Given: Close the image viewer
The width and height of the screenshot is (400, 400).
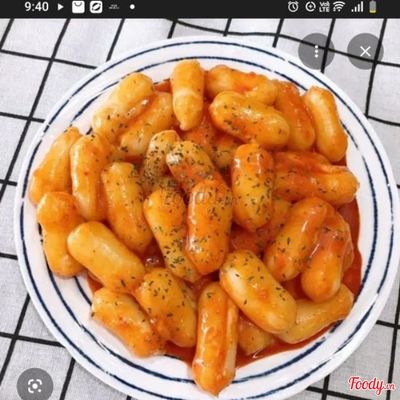Looking at the screenshot, I should [365, 52].
